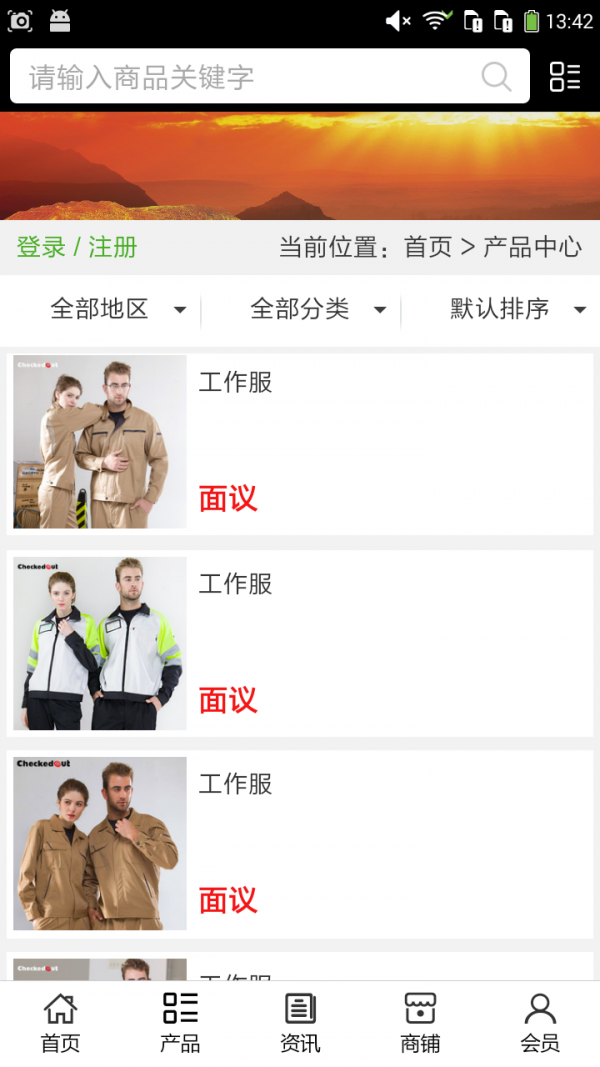This screenshot has height=1067, width=600.
Task: Go to the 首页 tab
Action: click(60, 1023)
